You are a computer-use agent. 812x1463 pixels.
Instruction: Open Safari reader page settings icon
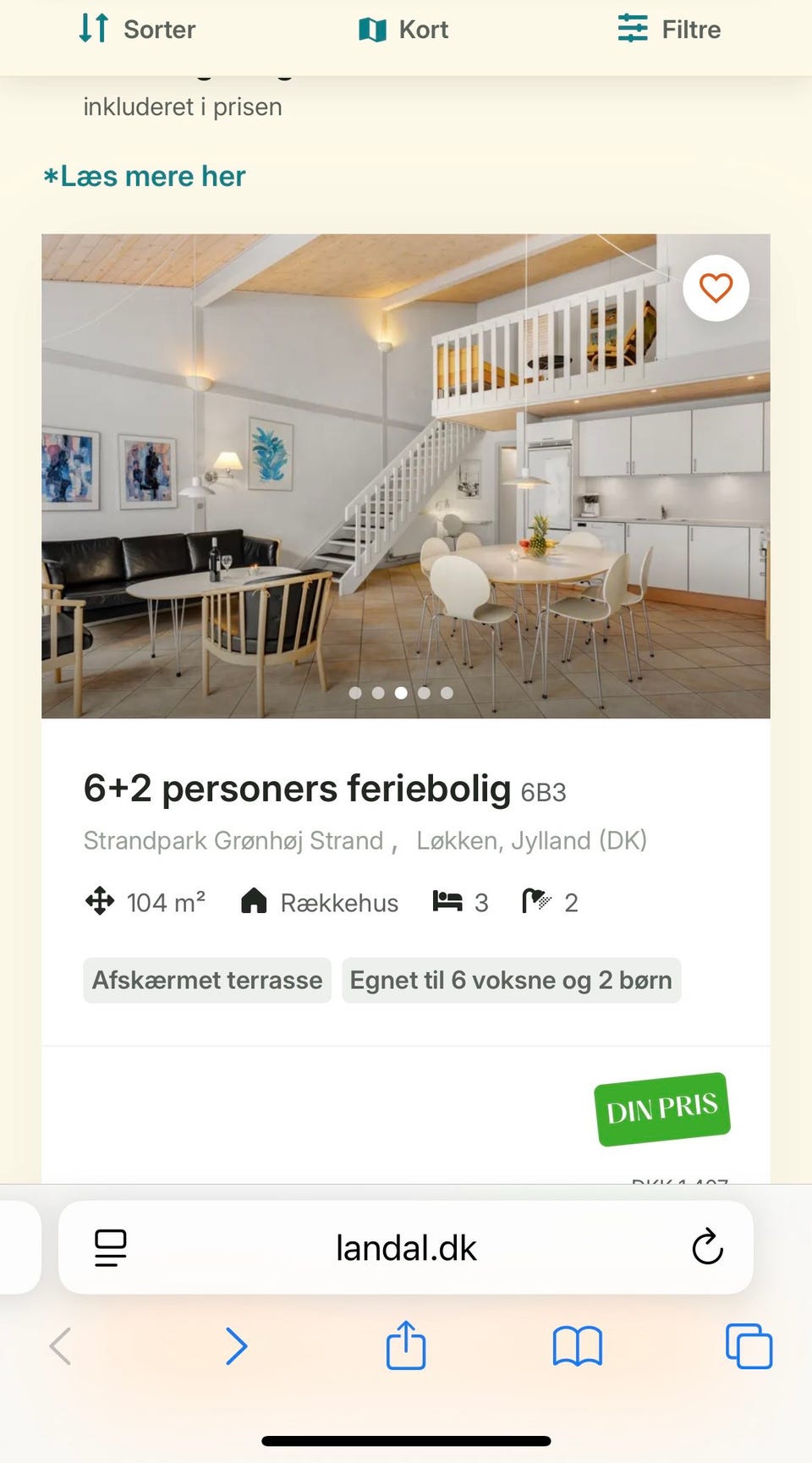110,1247
